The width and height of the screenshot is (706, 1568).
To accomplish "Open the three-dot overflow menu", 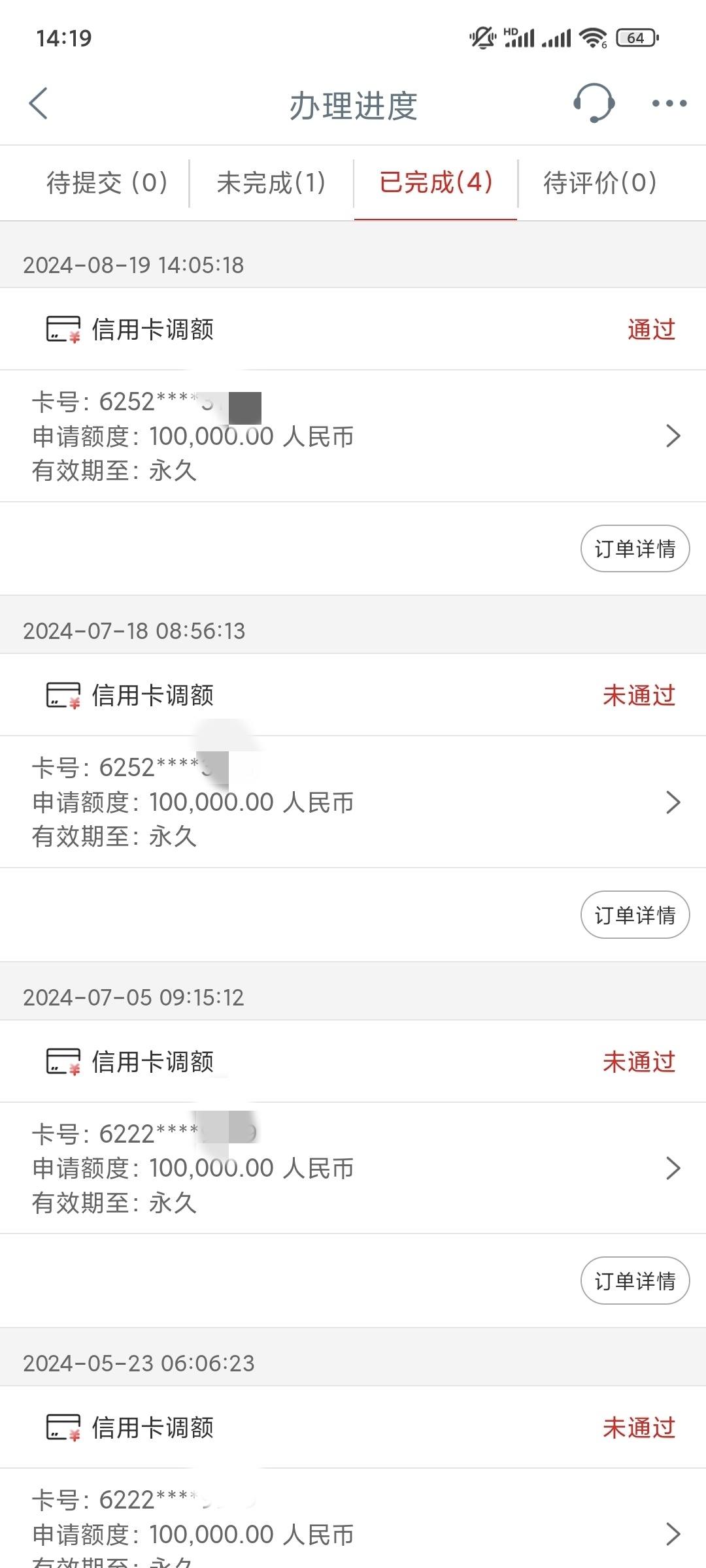I will click(x=669, y=103).
